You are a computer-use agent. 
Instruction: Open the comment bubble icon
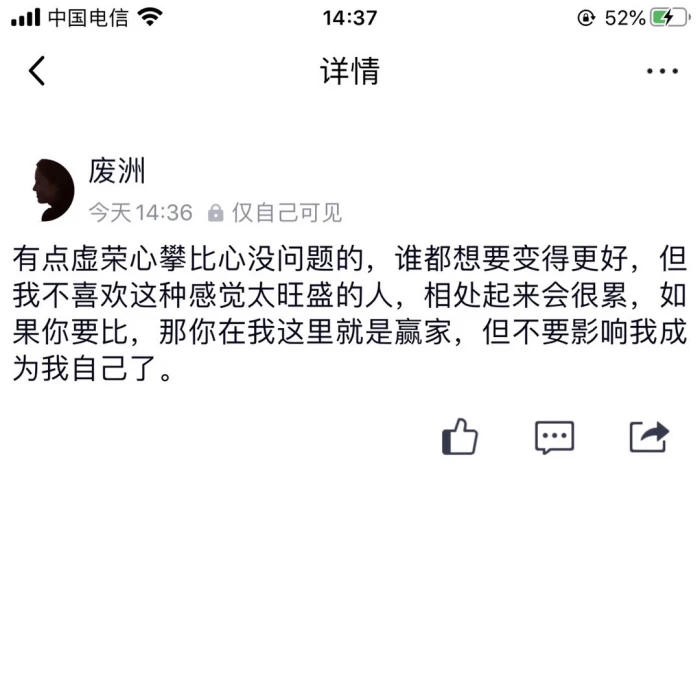tap(554, 437)
